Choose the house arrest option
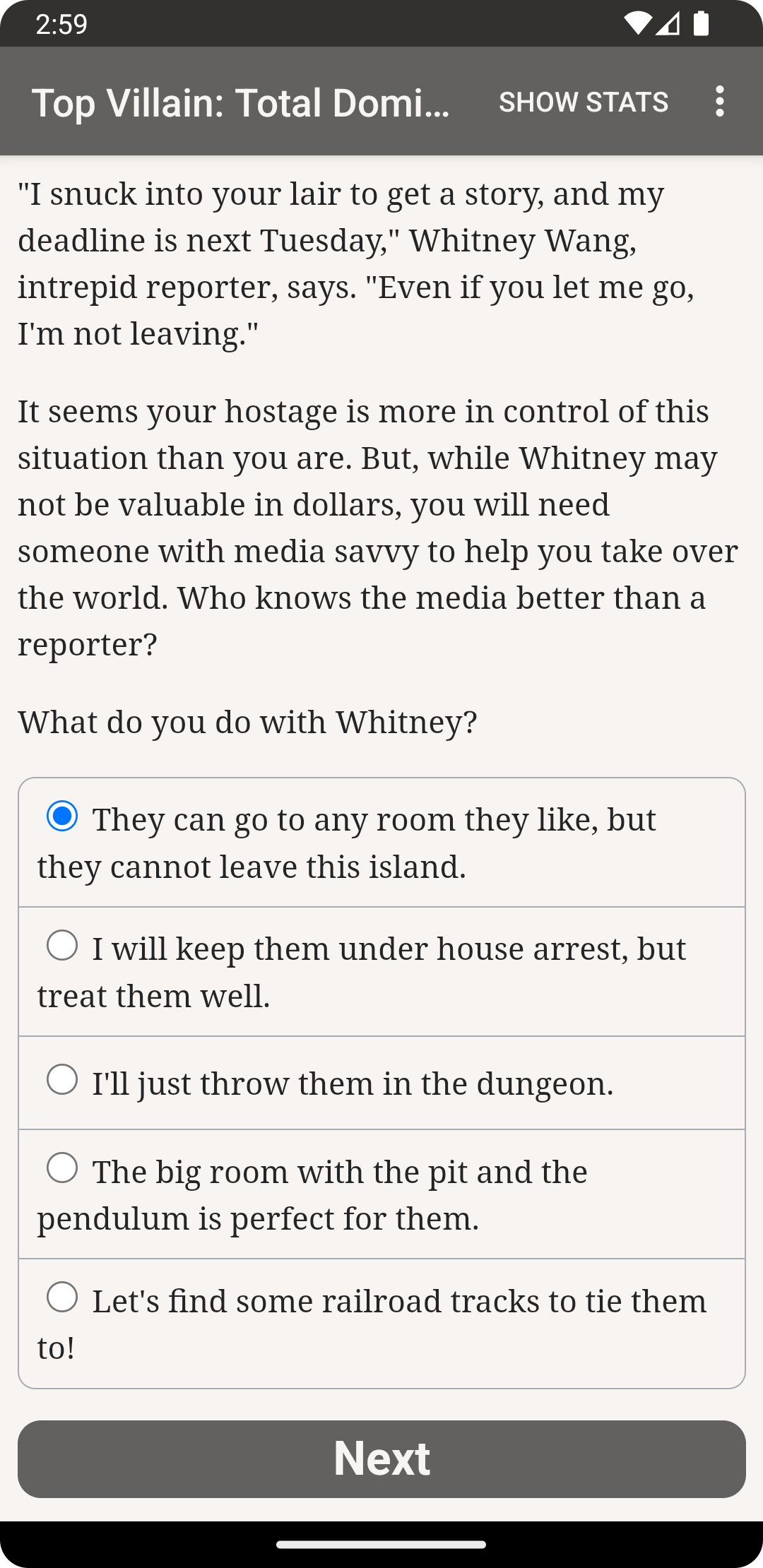This screenshot has height=1568, width=763. pyautogui.click(x=62, y=946)
